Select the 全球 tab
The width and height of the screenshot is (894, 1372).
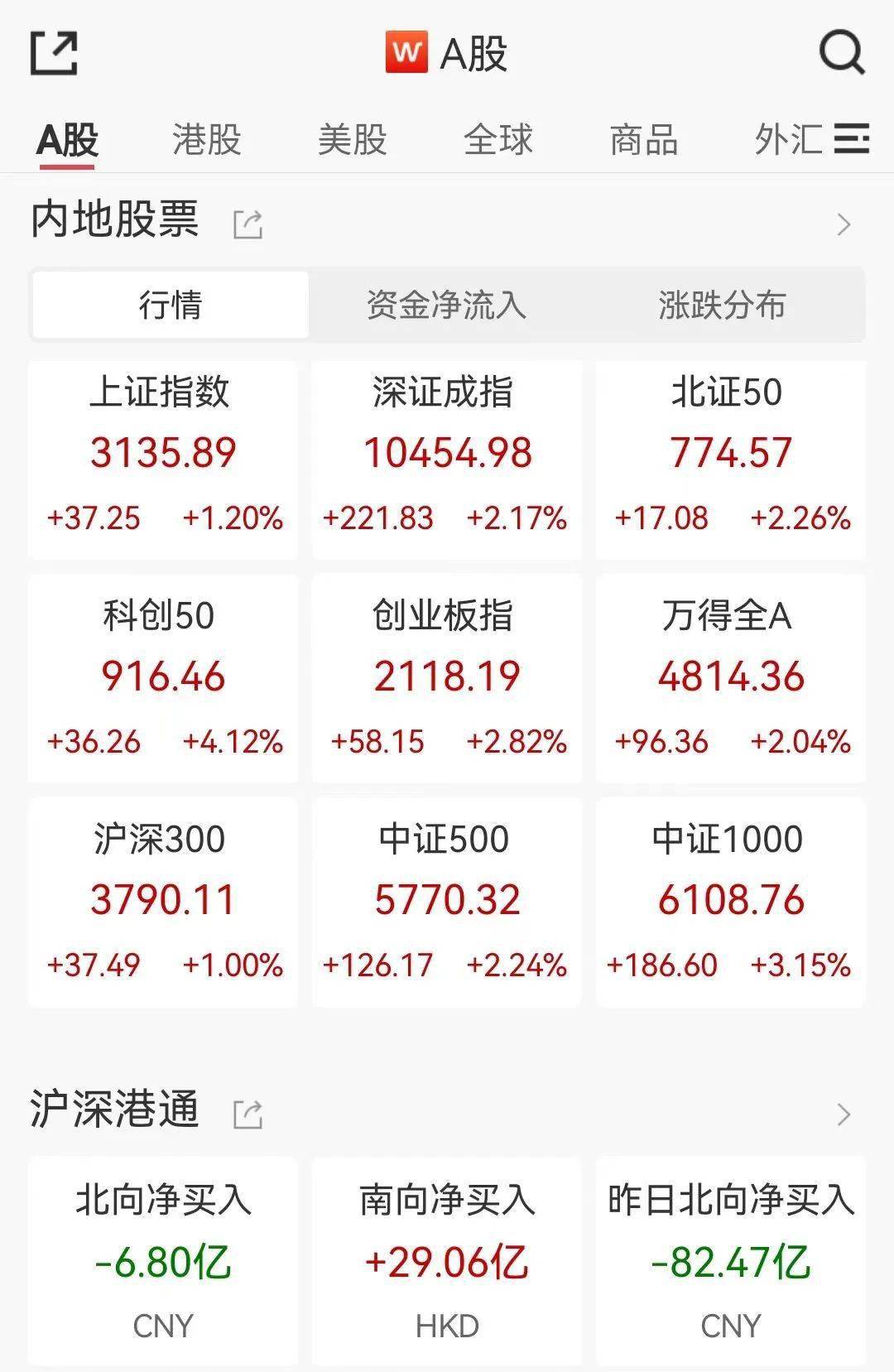click(498, 139)
